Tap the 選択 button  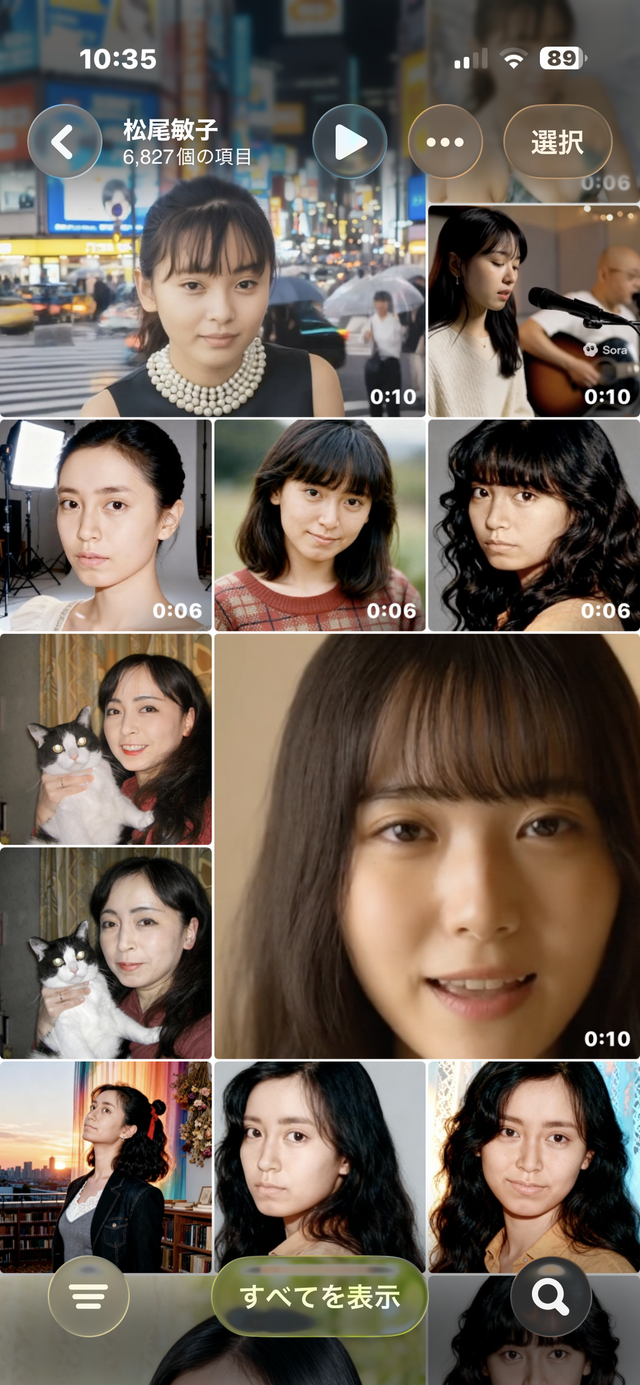pyautogui.click(x=557, y=142)
